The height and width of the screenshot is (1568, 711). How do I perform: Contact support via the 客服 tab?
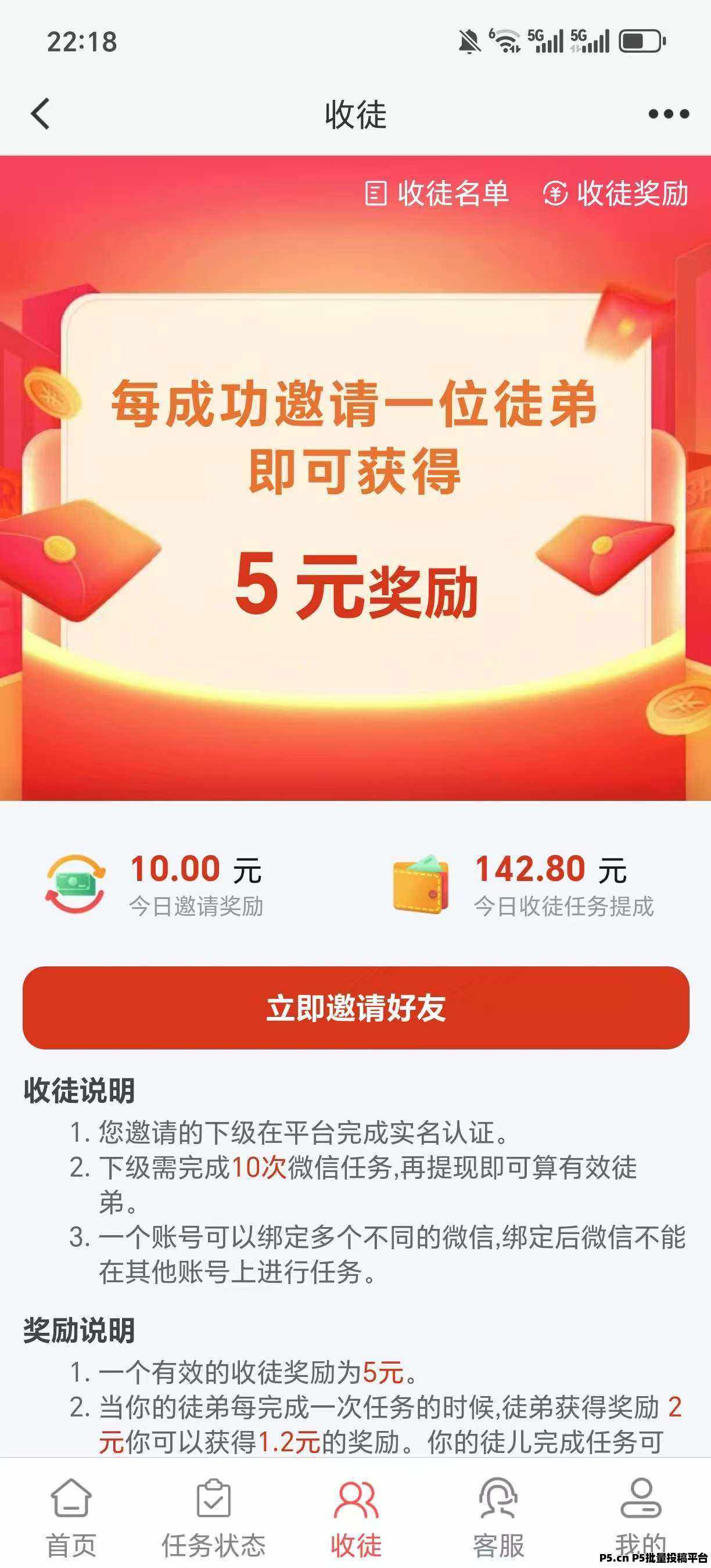click(x=498, y=1516)
